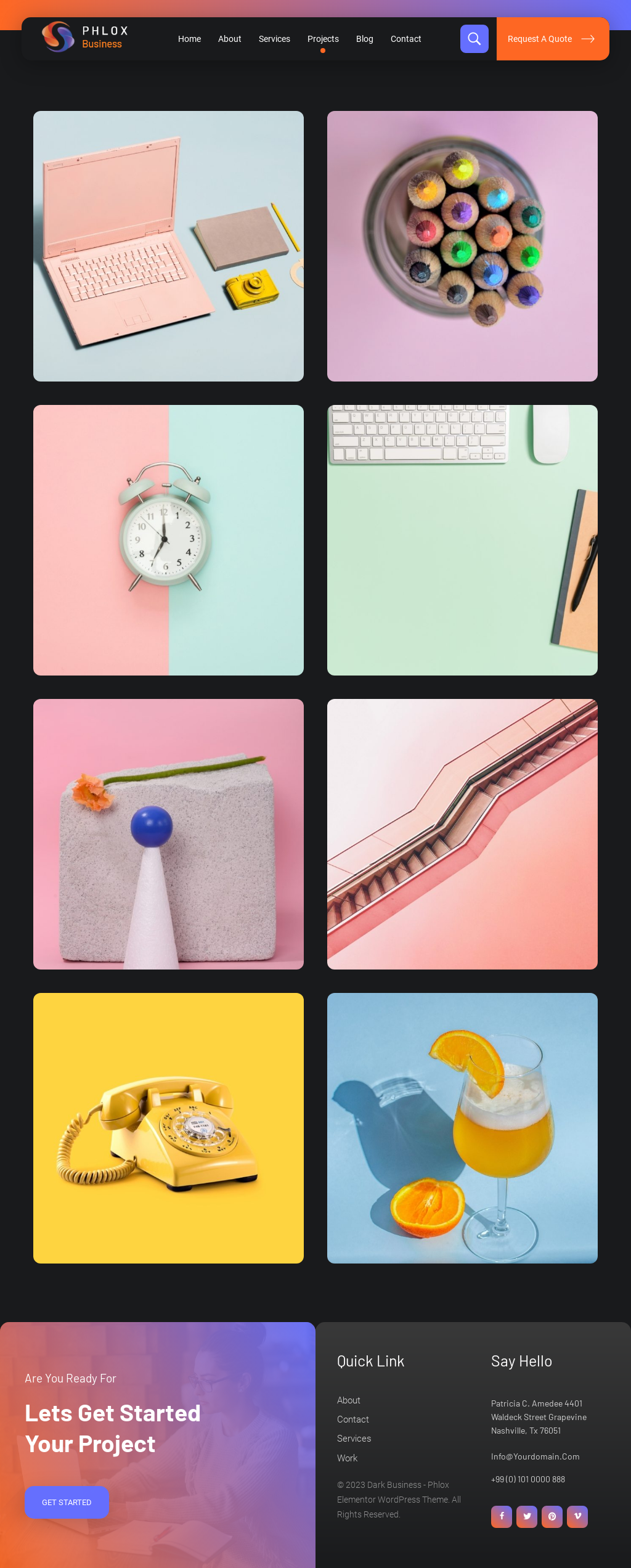The height and width of the screenshot is (1568, 631).
Task: Open the Blog page
Action: click(x=364, y=39)
